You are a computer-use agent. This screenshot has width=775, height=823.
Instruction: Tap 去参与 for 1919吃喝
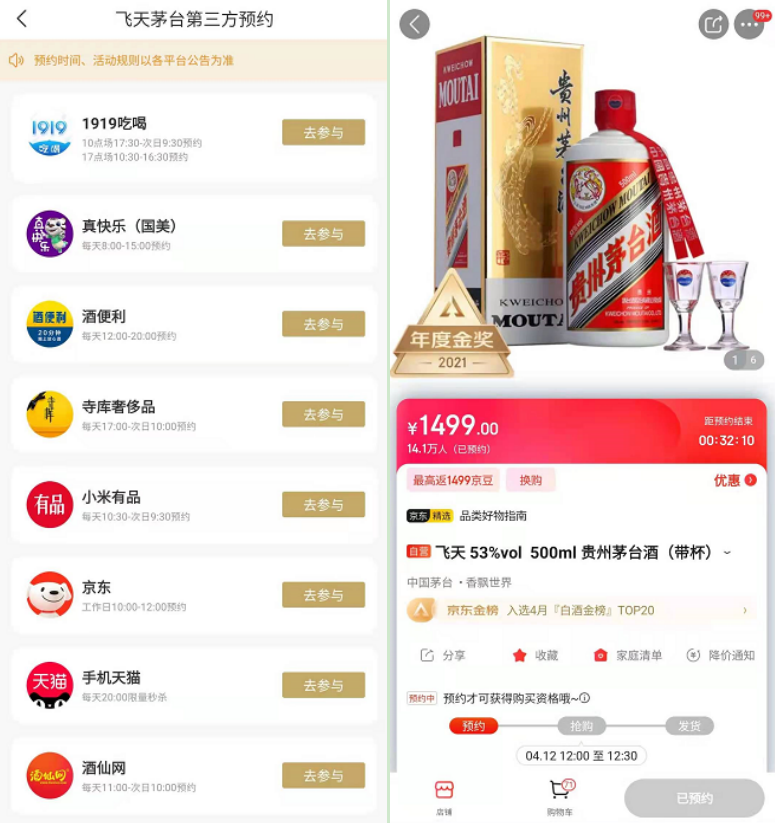coord(323,133)
